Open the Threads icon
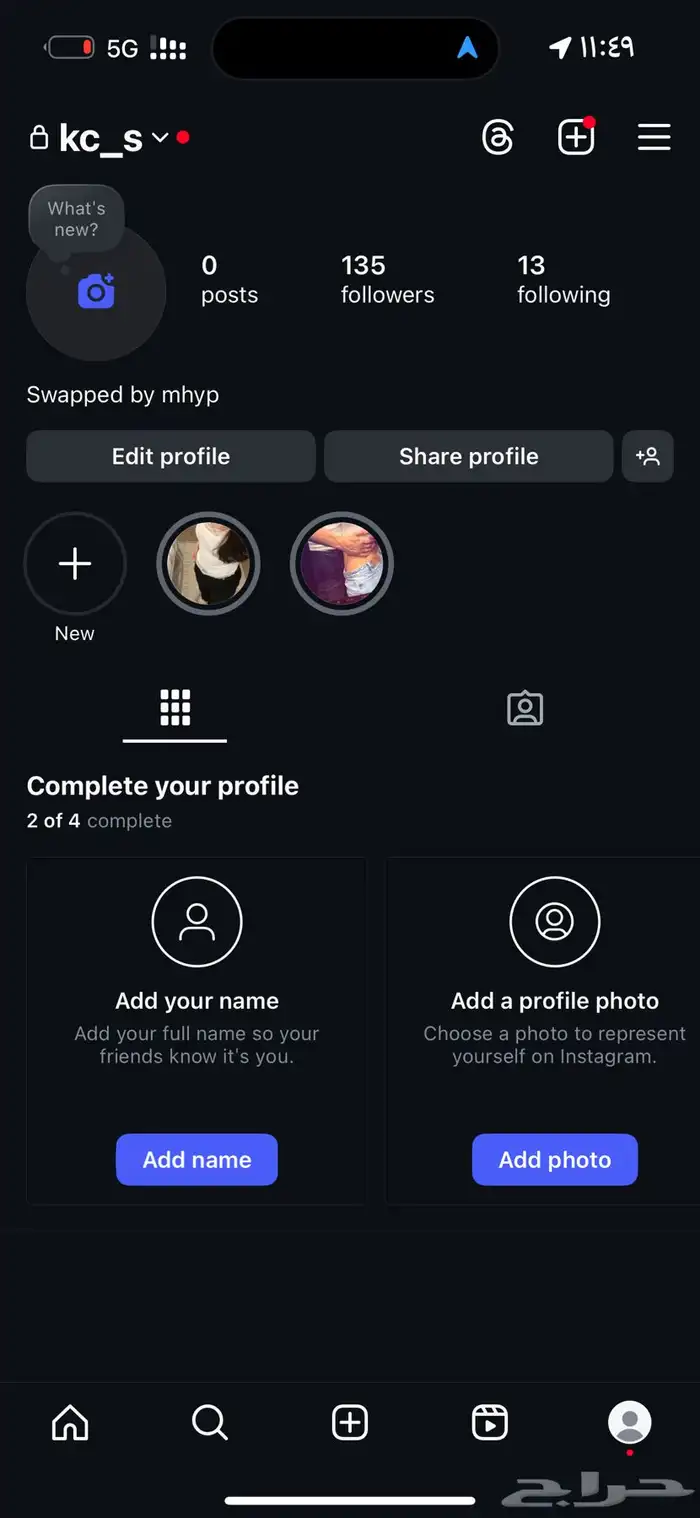700x1518 pixels. pyautogui.click(x=497, y=138)
